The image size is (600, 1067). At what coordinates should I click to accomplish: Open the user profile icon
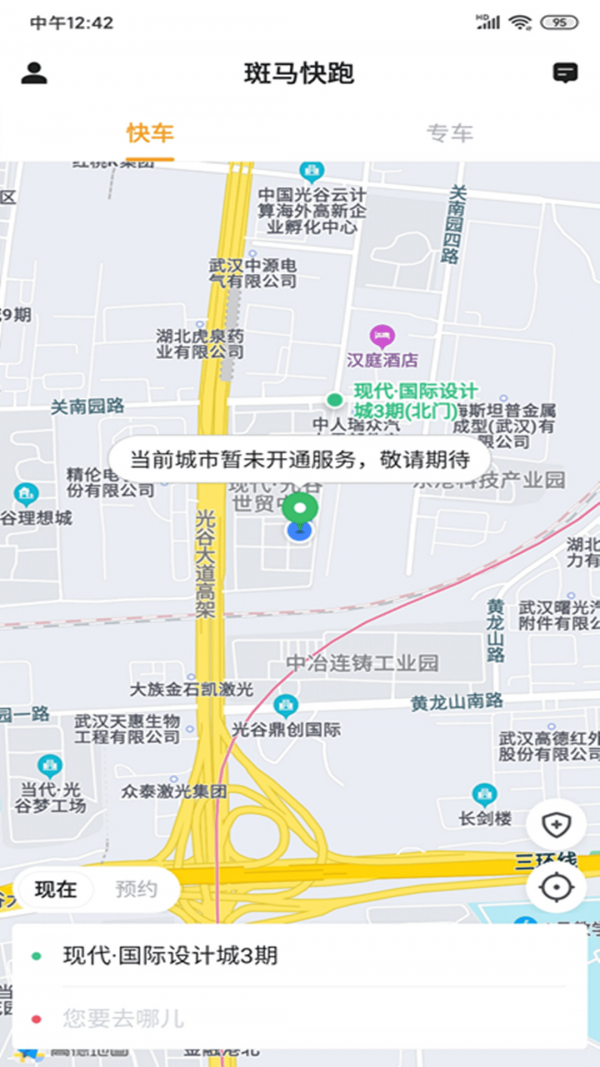pyautogui.click(x=34, y=73)
